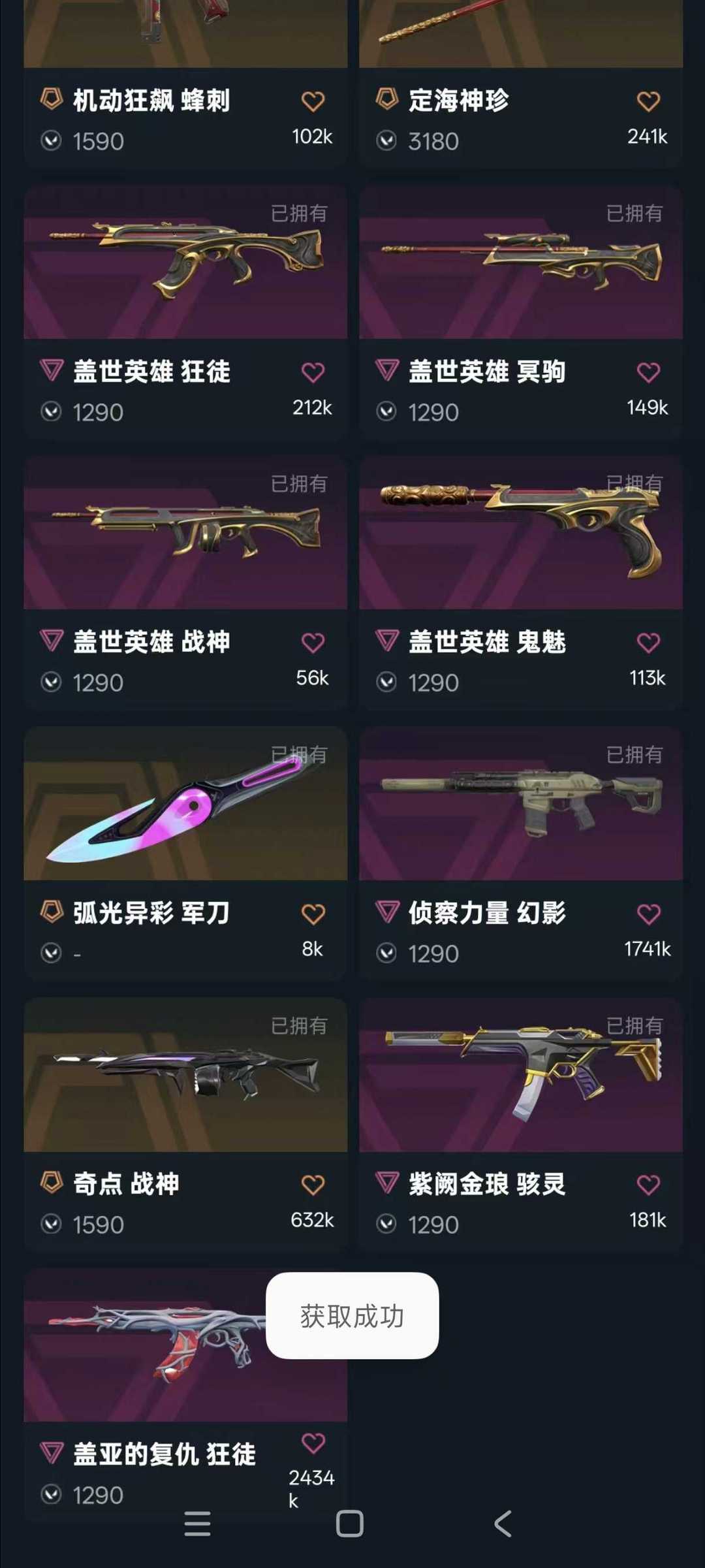The height and width of the screenshot is (1568, 705).
Task: Select the rarity icon of 盖世英雄 冥驹
Action: tap(389, 371)
